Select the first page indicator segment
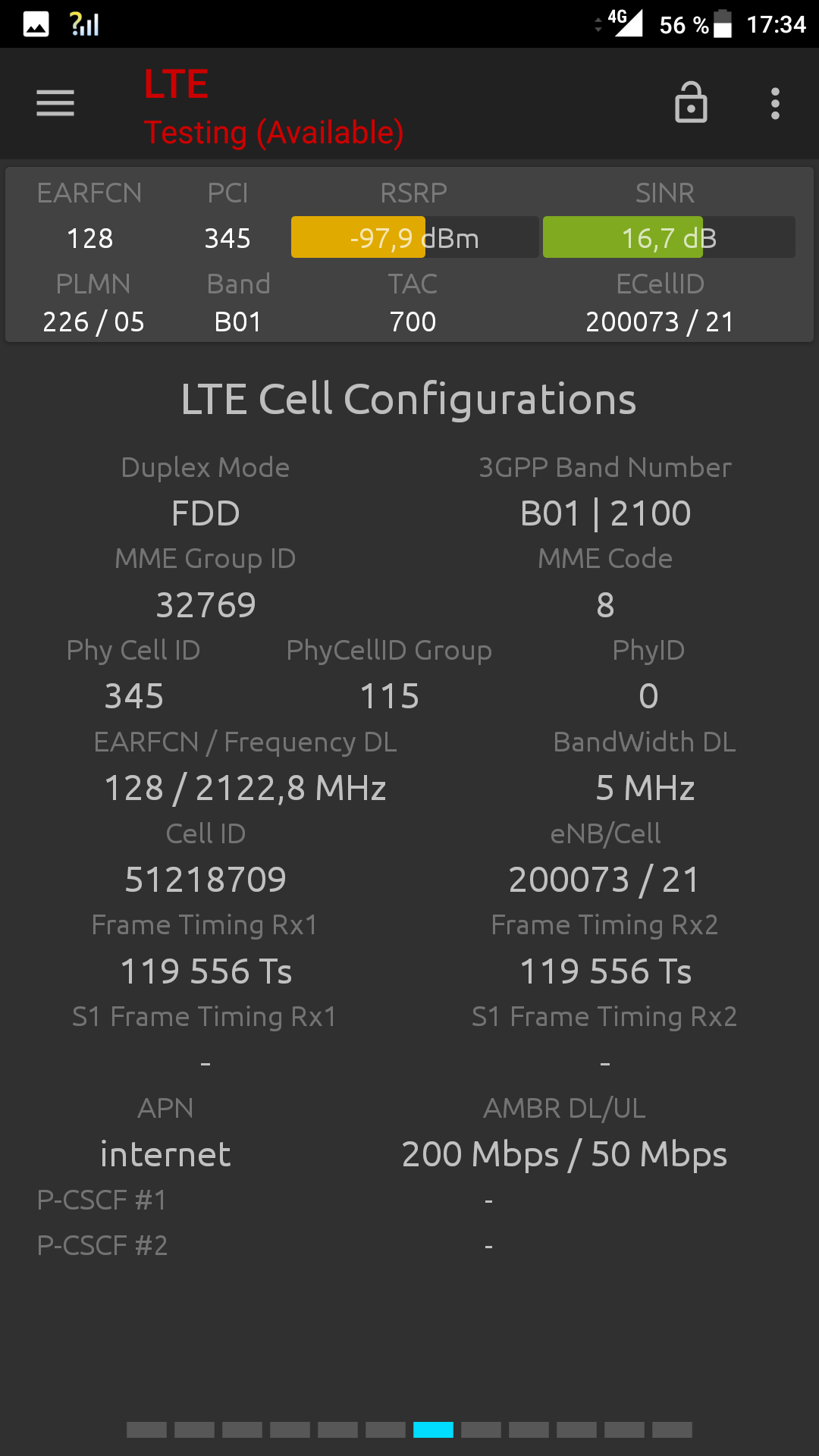The image size is (819, 1456). coord(146,1429)
